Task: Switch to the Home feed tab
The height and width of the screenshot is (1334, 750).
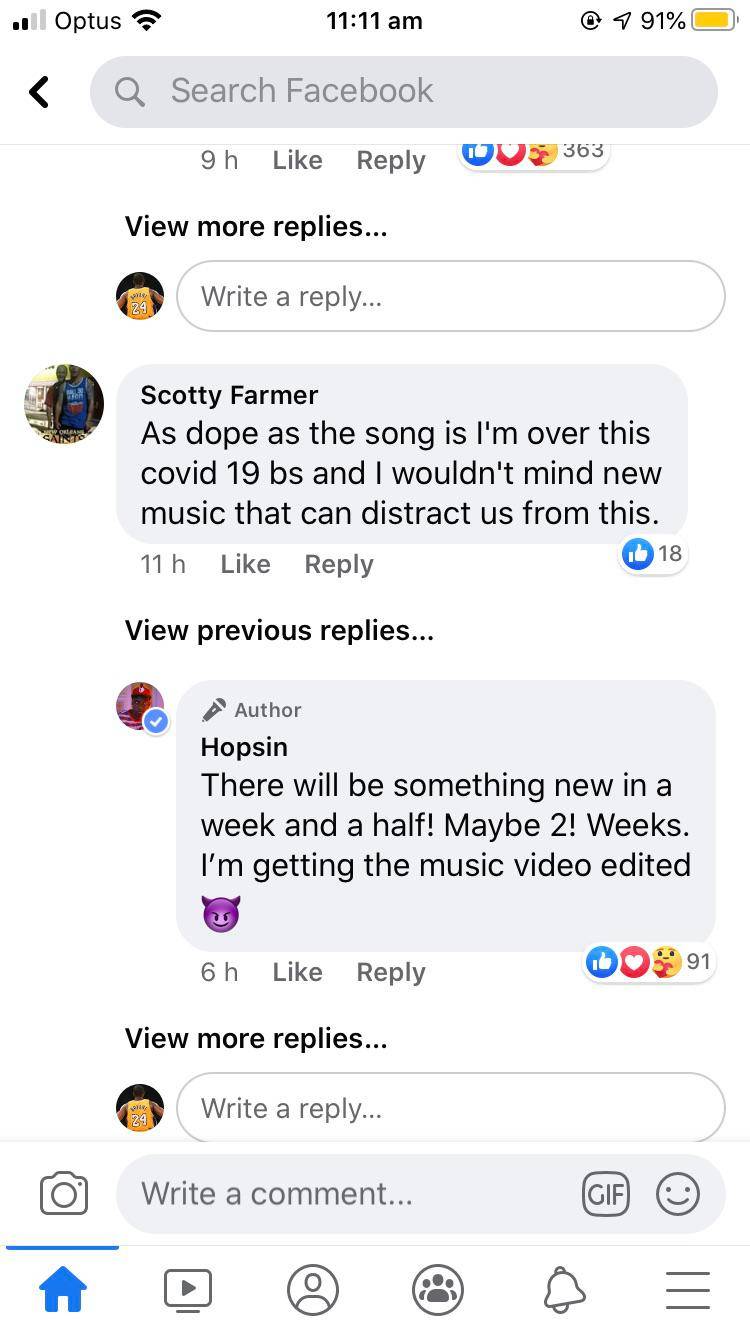Action: (x=62, y=1289)
